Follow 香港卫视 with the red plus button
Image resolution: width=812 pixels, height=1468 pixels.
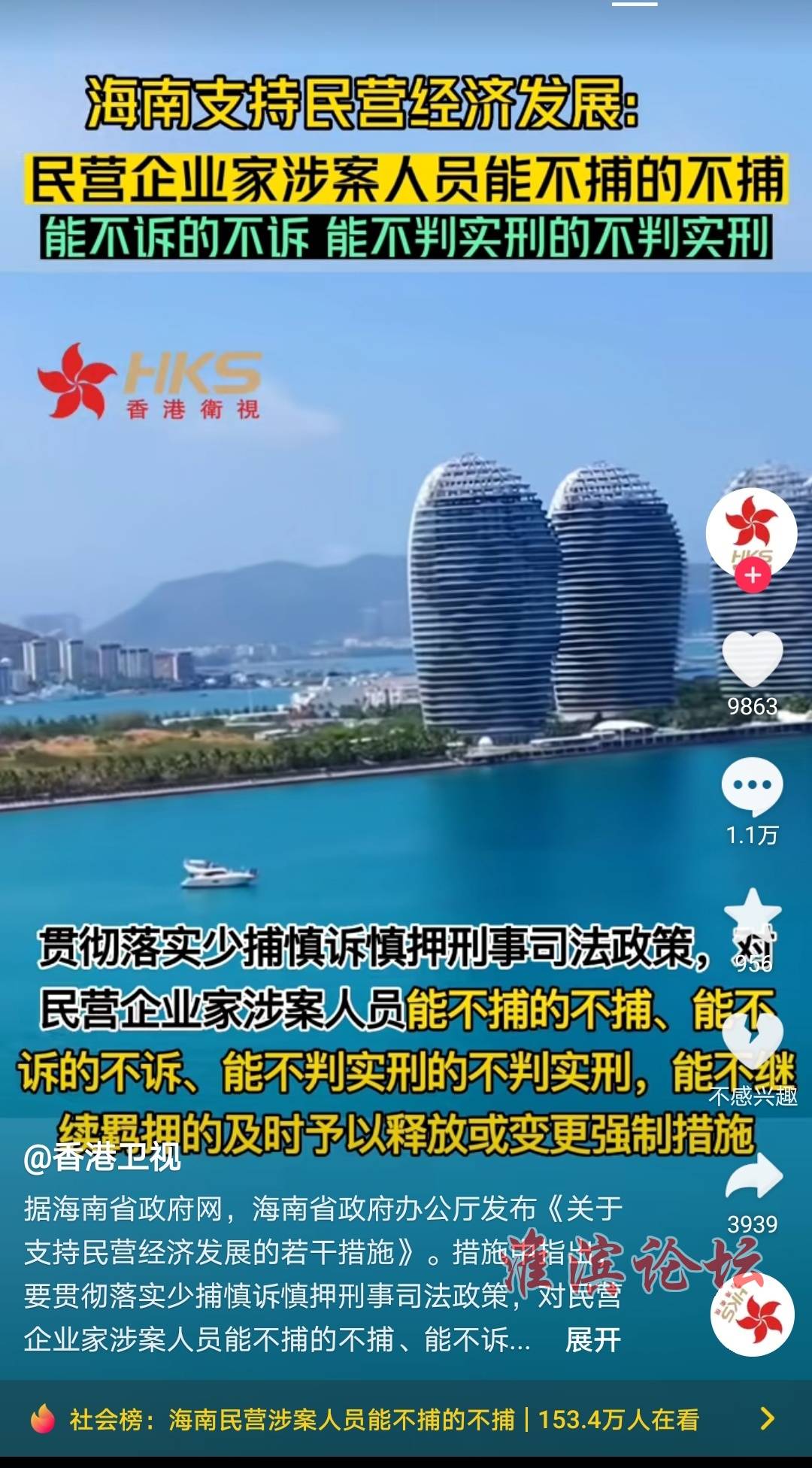(752, 577)
